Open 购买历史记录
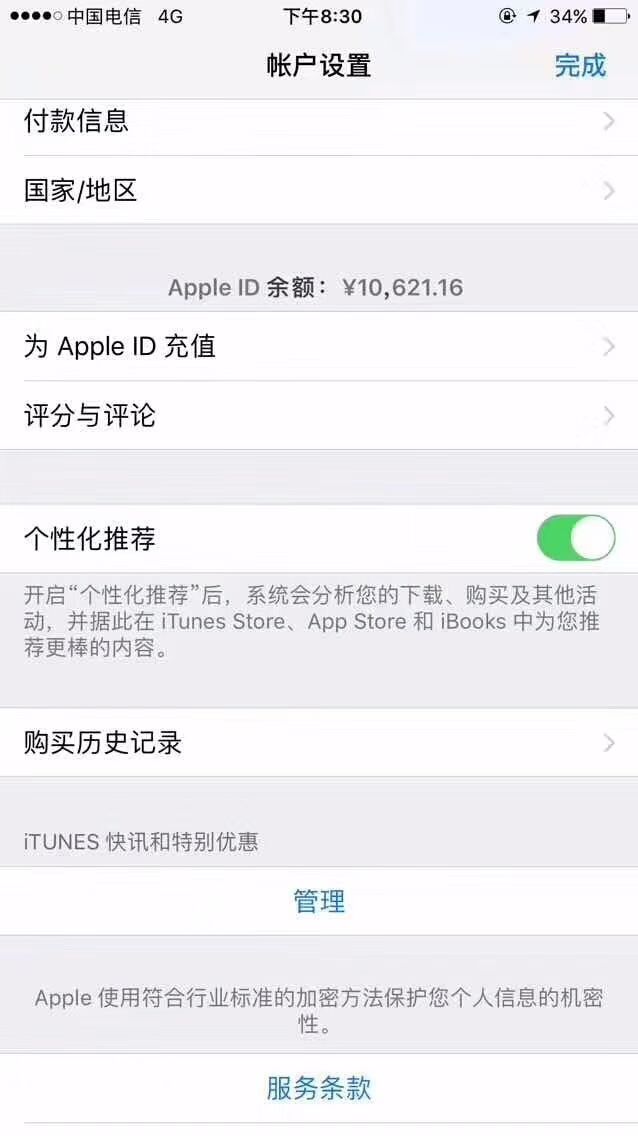Viewport: 638px width, 1136px height. tap(319, 743)
